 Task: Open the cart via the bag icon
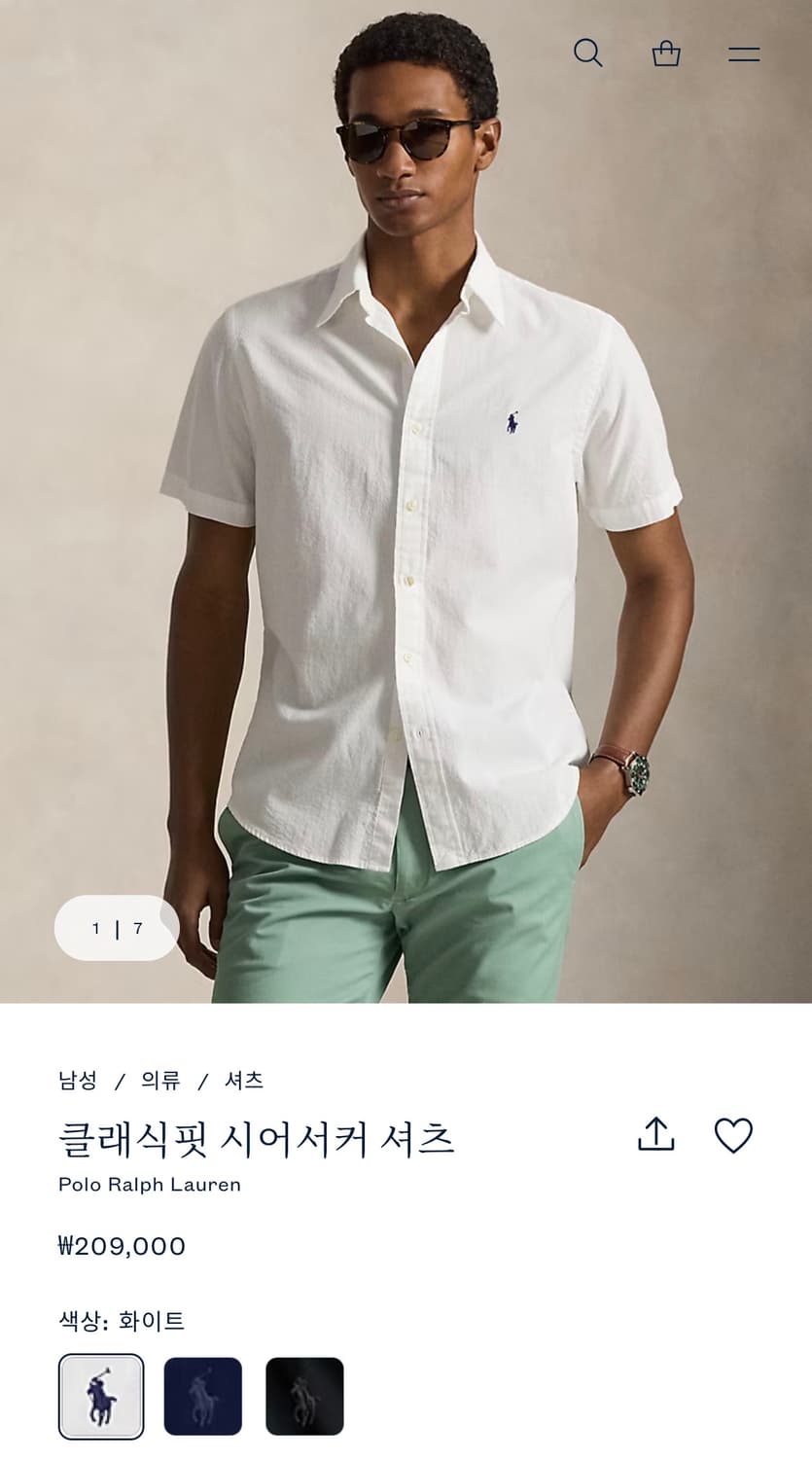[x=667, y=53]
